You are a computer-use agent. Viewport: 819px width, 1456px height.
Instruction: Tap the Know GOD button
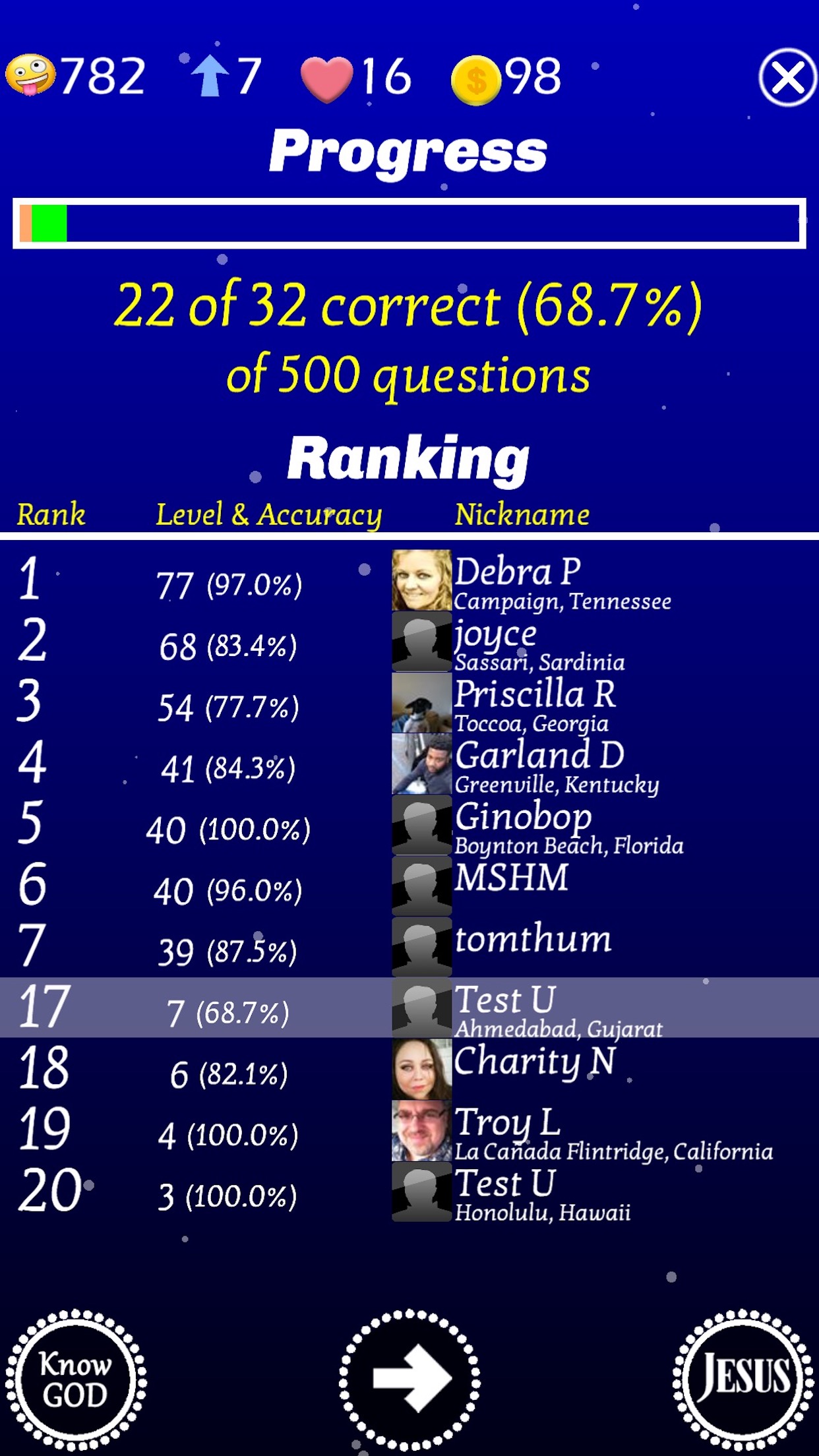76,1380
